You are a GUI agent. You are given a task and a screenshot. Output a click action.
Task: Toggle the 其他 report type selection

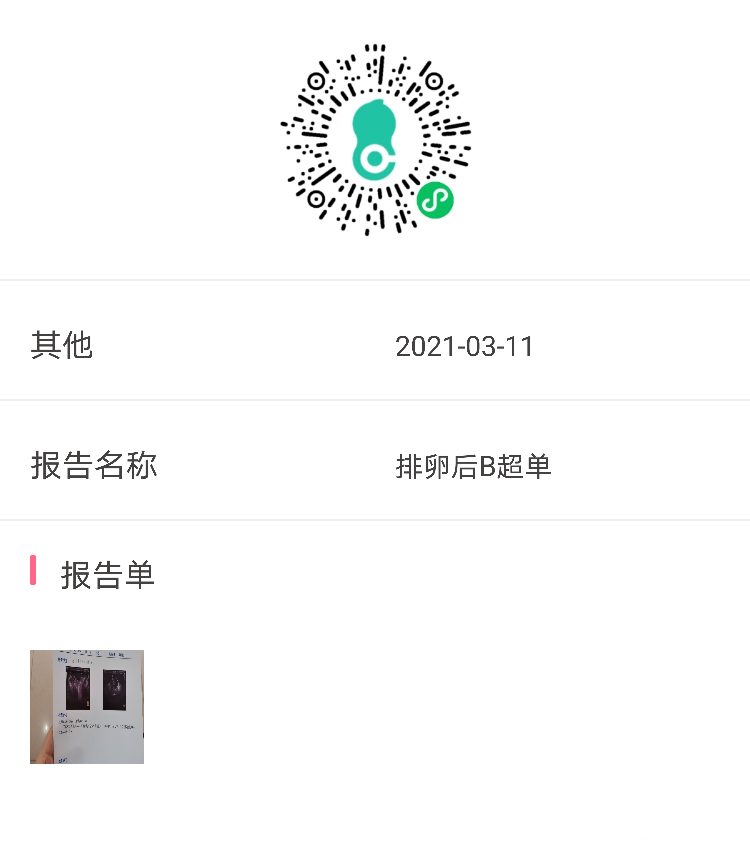click(x=63, y=345)
